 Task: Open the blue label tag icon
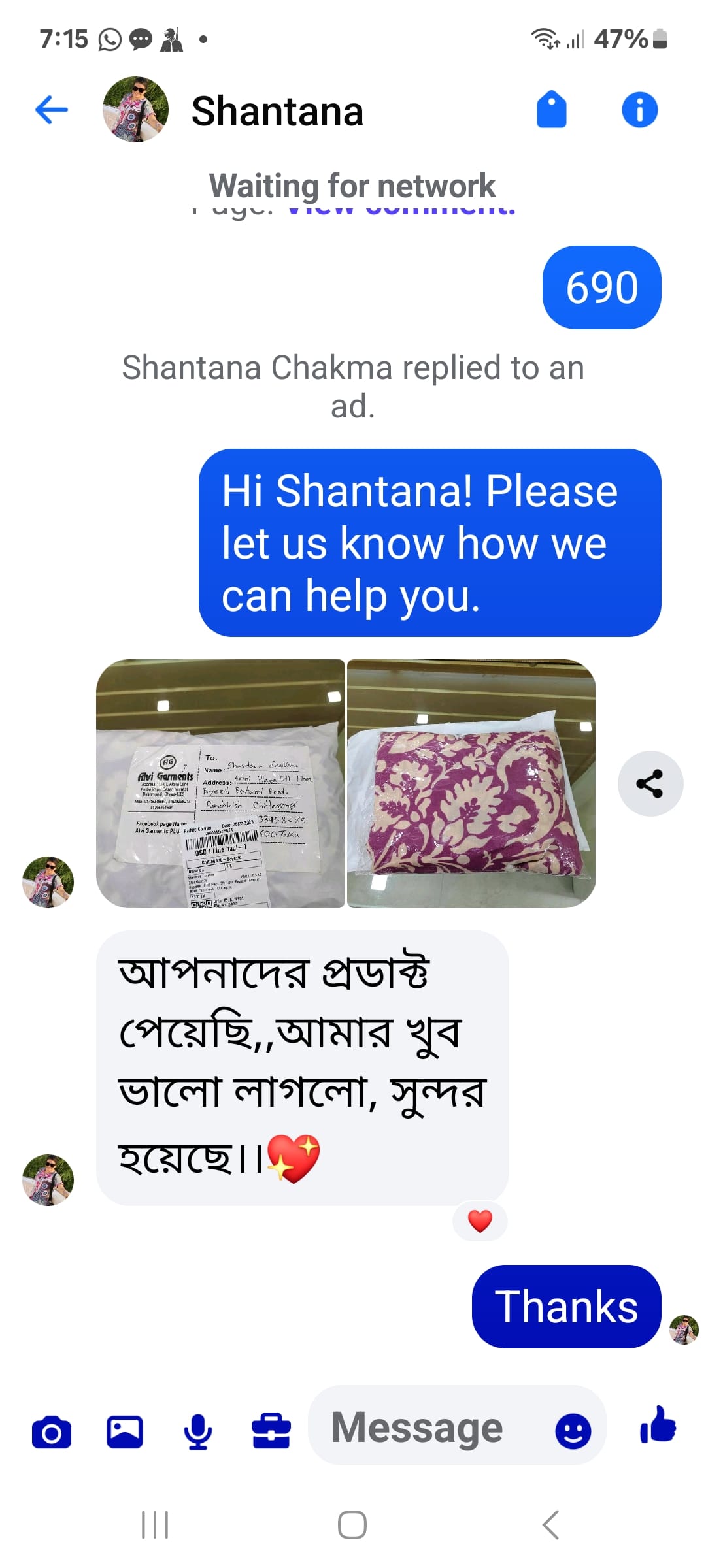(x=551, y=109)
